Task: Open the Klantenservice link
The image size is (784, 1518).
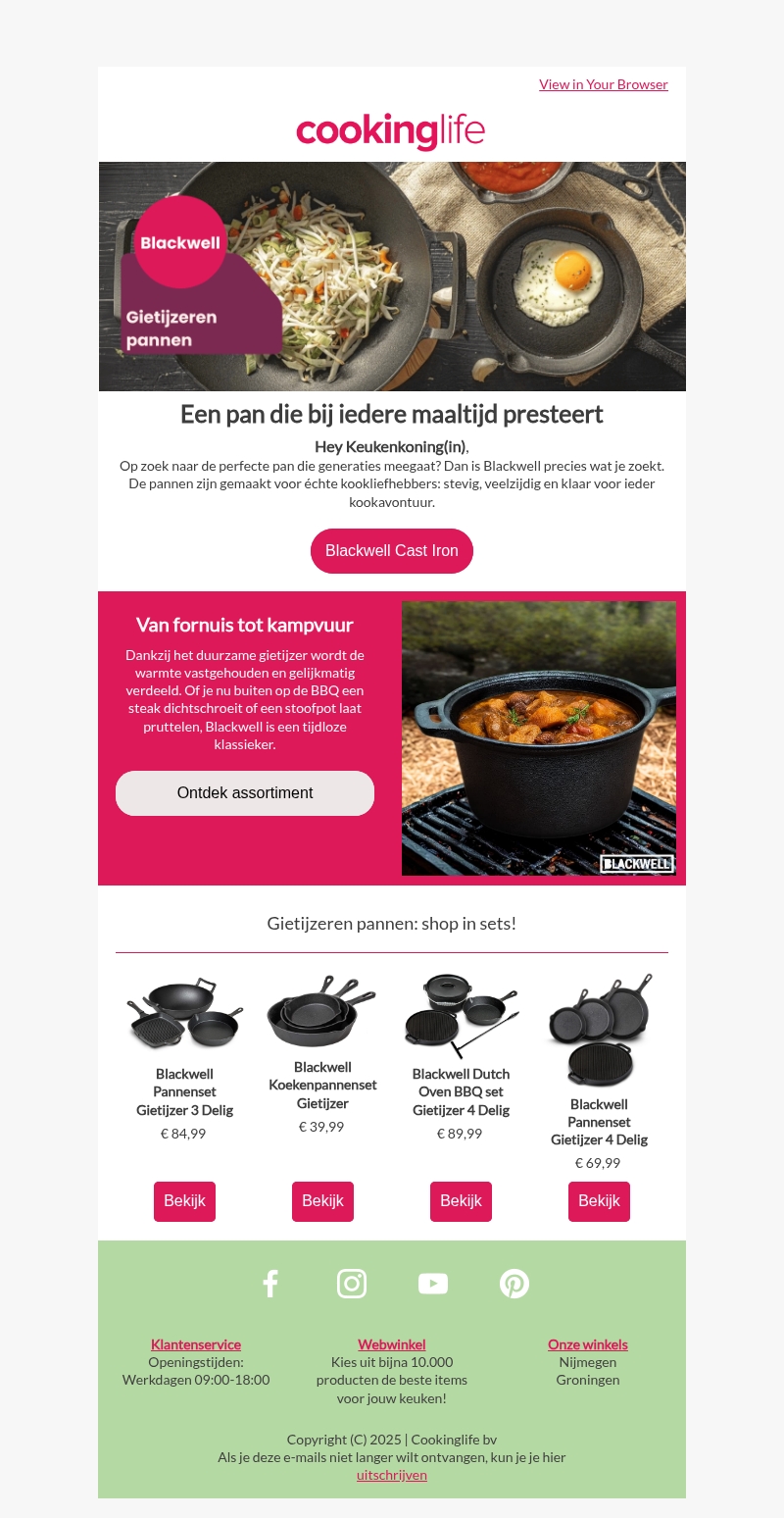Action: click(196, 1344)
